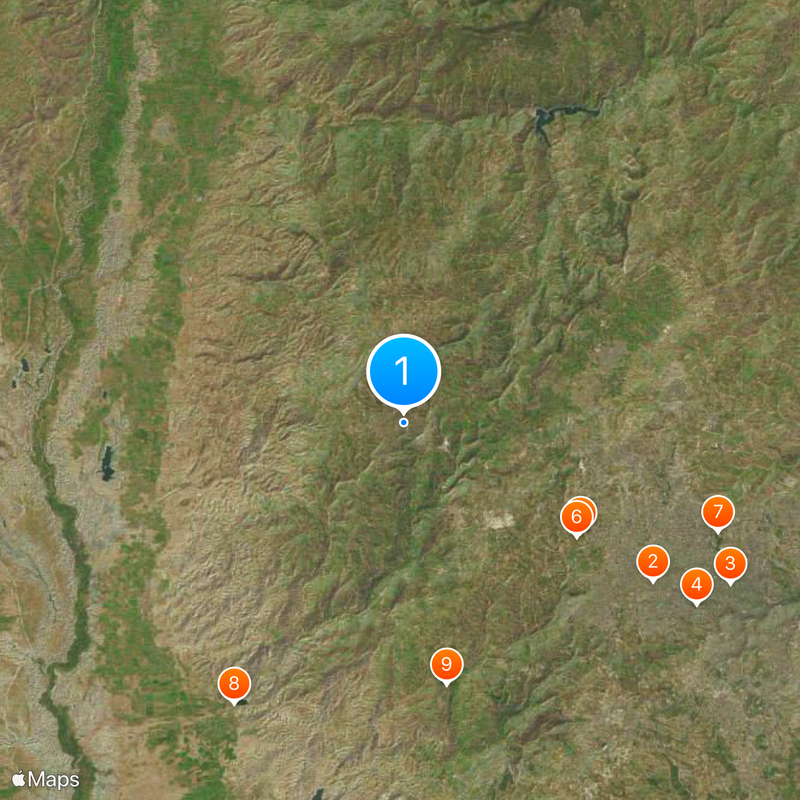Tap the orange map pin numbered 6

pos(575,517)
